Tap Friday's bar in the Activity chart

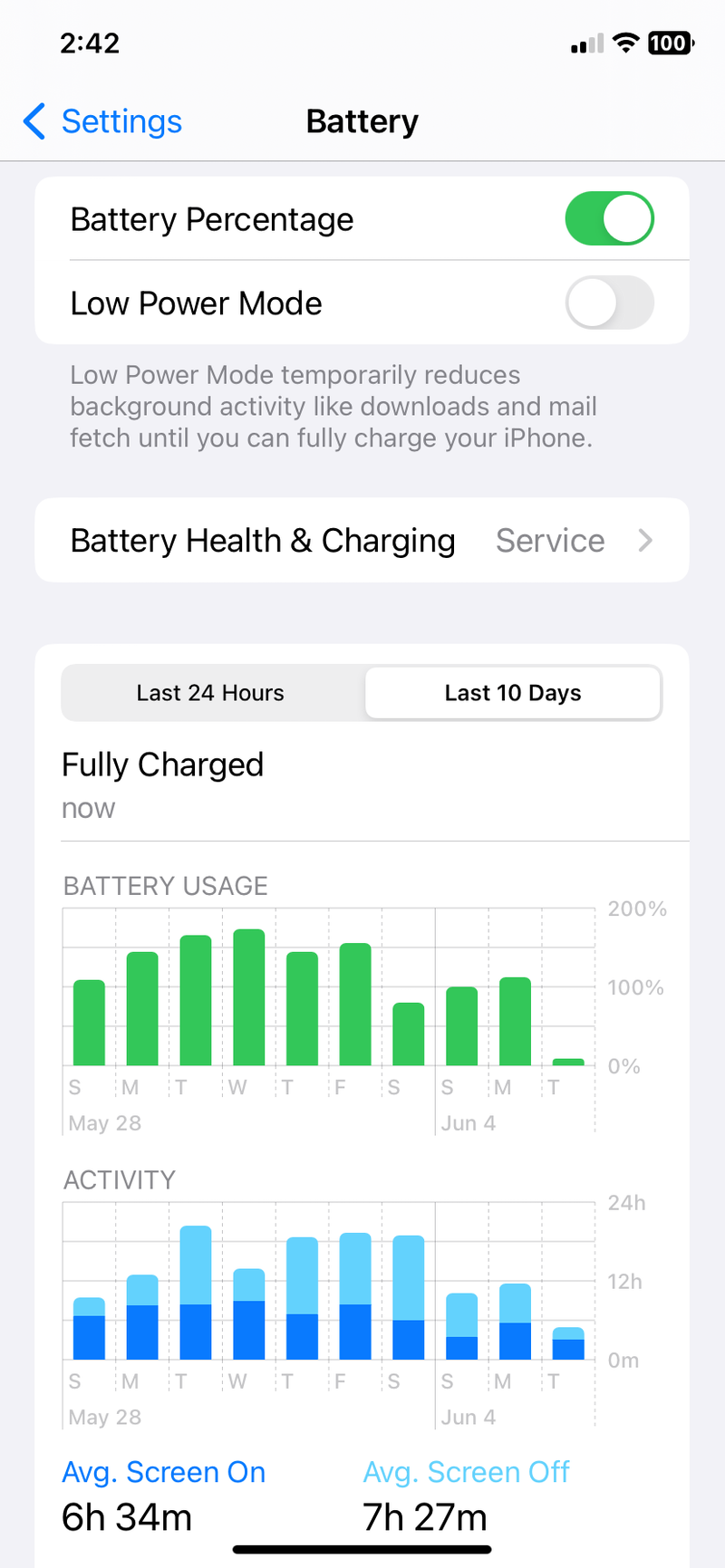355,1296
